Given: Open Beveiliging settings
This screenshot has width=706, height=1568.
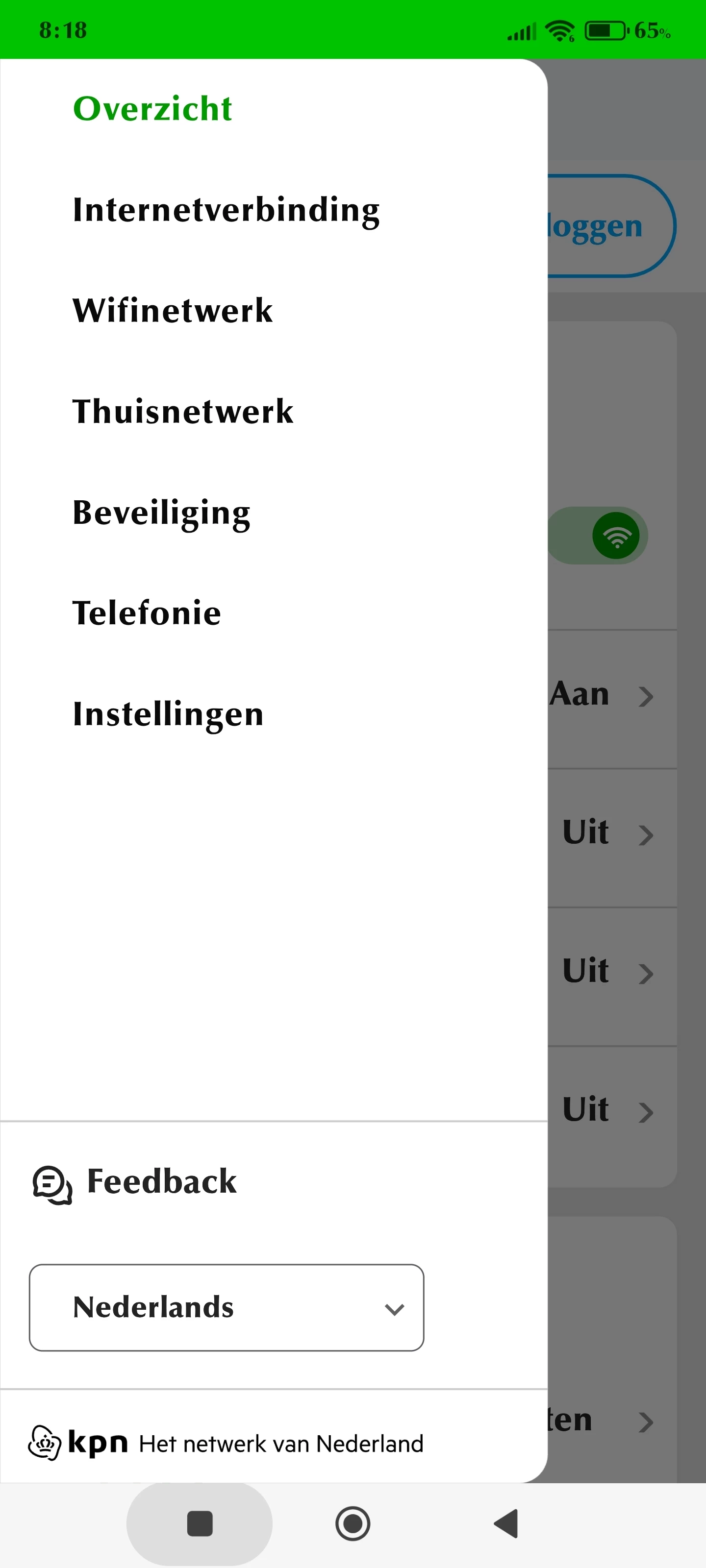Looking at the screenshot, I should coord(161,513).
